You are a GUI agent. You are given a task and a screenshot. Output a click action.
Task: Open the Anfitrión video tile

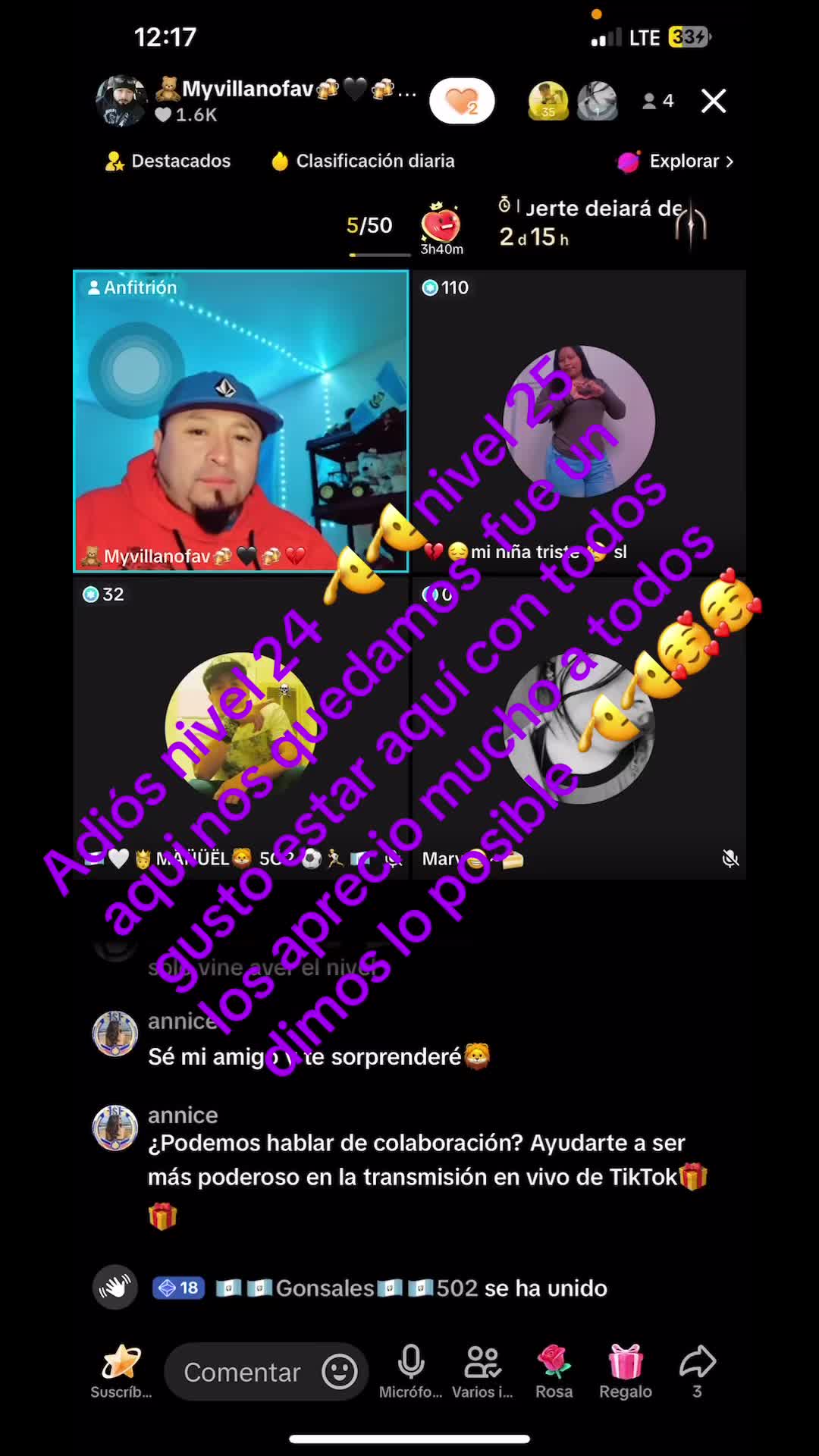point(241,421)
